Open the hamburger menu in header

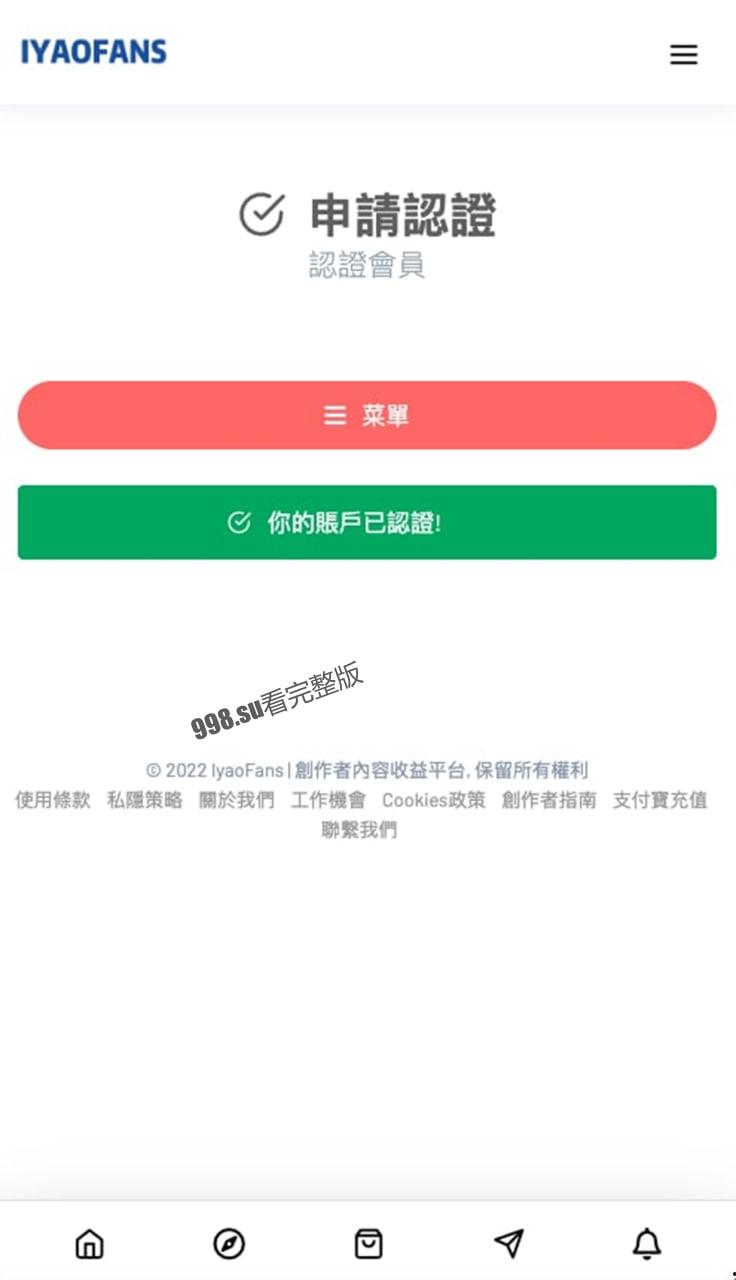683,54
